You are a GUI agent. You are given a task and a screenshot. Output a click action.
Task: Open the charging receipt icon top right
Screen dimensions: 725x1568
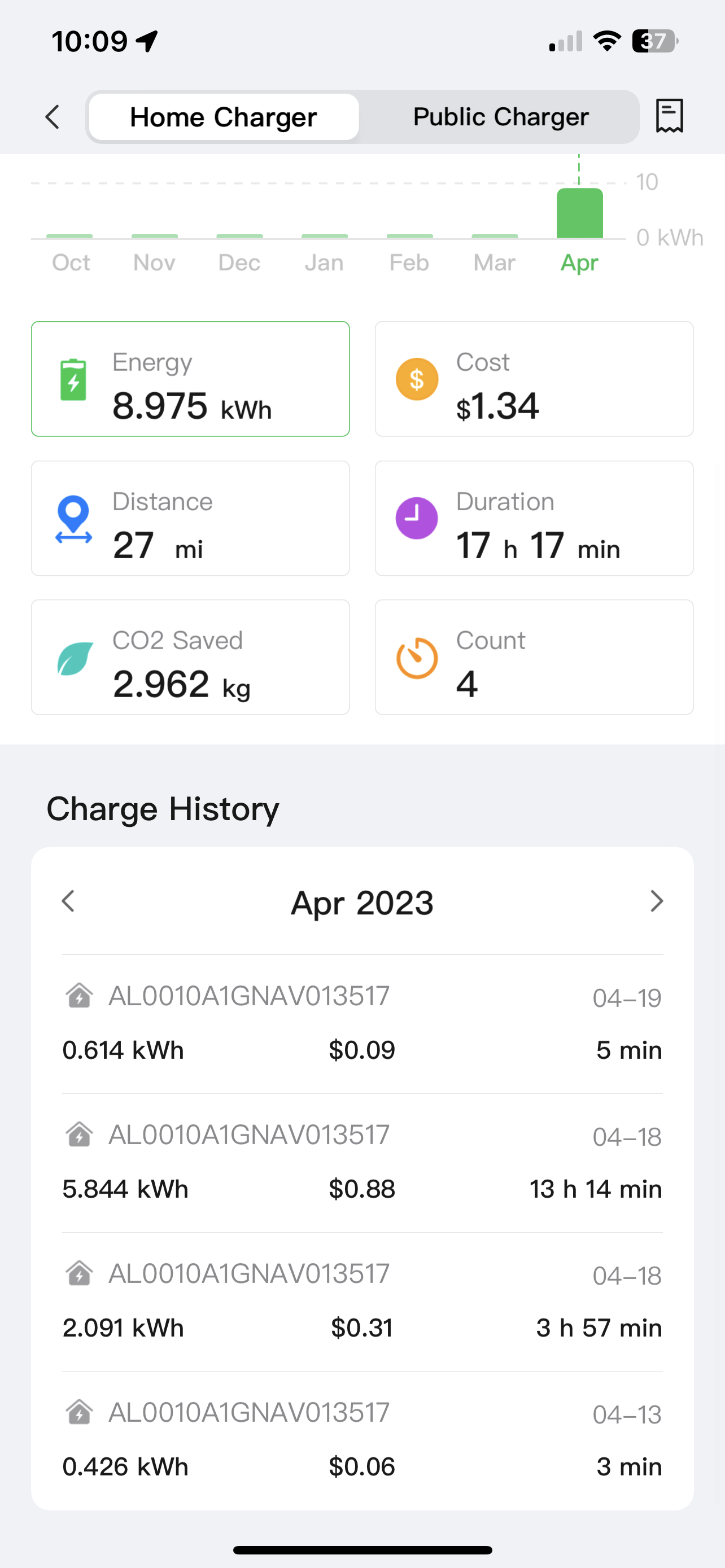tap(669, 116)
